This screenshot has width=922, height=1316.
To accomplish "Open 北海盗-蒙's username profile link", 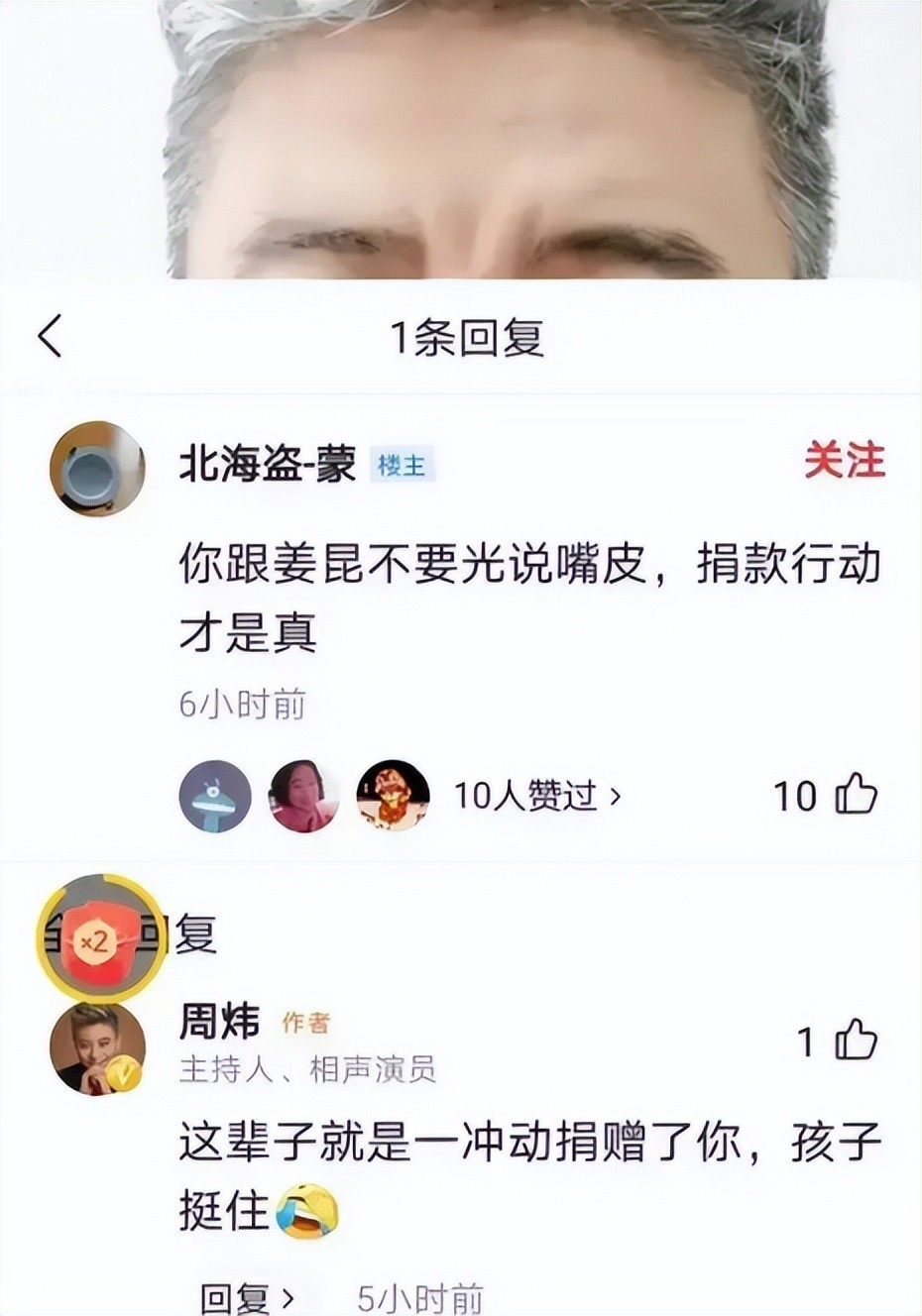I will 268,464.
